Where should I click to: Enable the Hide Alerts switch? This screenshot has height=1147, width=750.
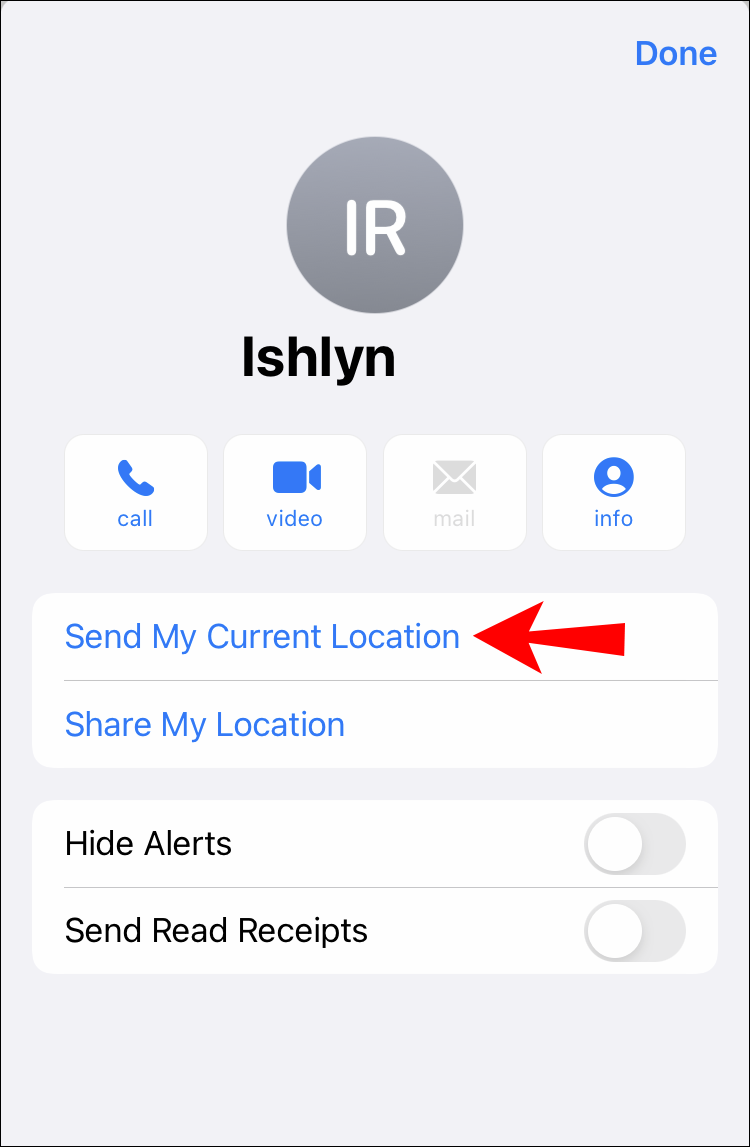click(634, 844)
